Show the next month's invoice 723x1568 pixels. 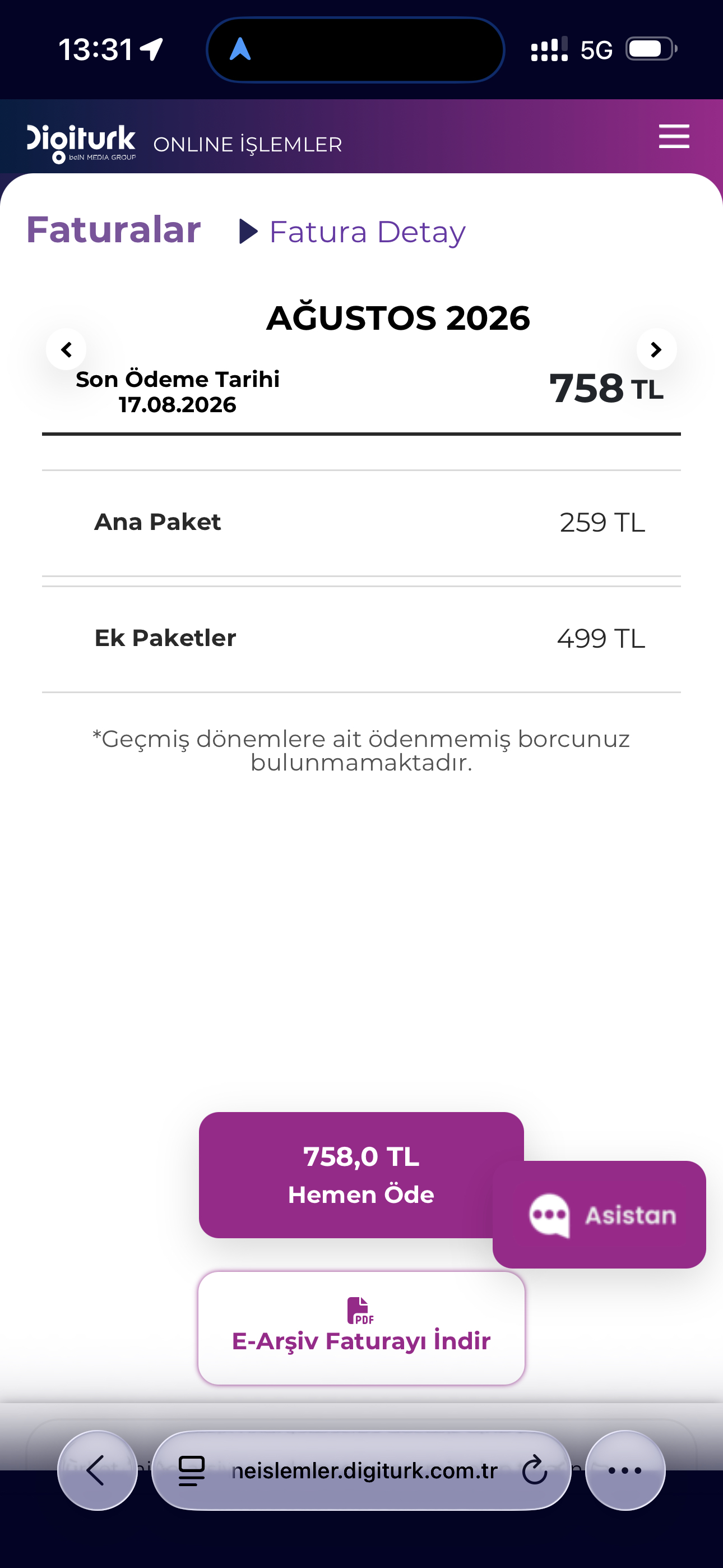pos(656,349)
